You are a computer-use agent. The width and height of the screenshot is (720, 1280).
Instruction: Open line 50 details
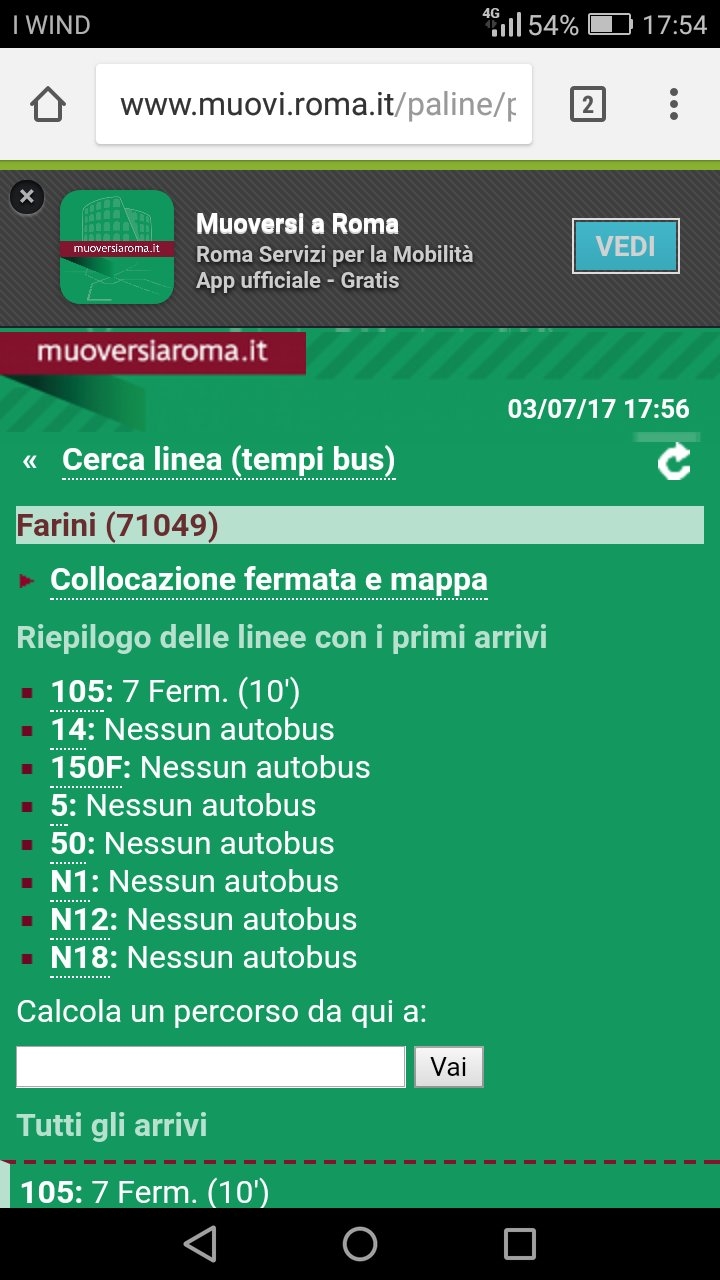[x=68, y=844]
